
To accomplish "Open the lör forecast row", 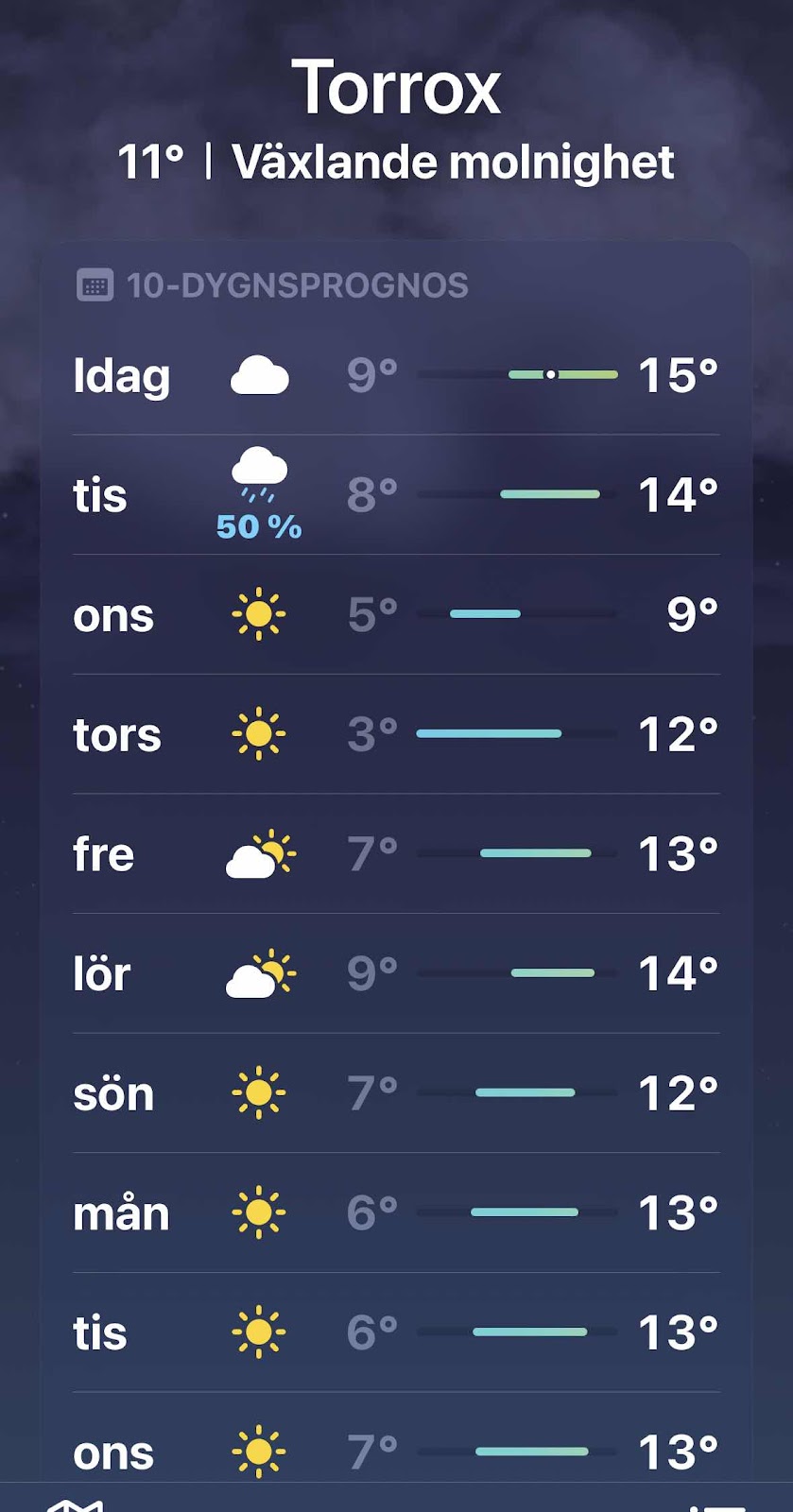I will click(395, 973).
